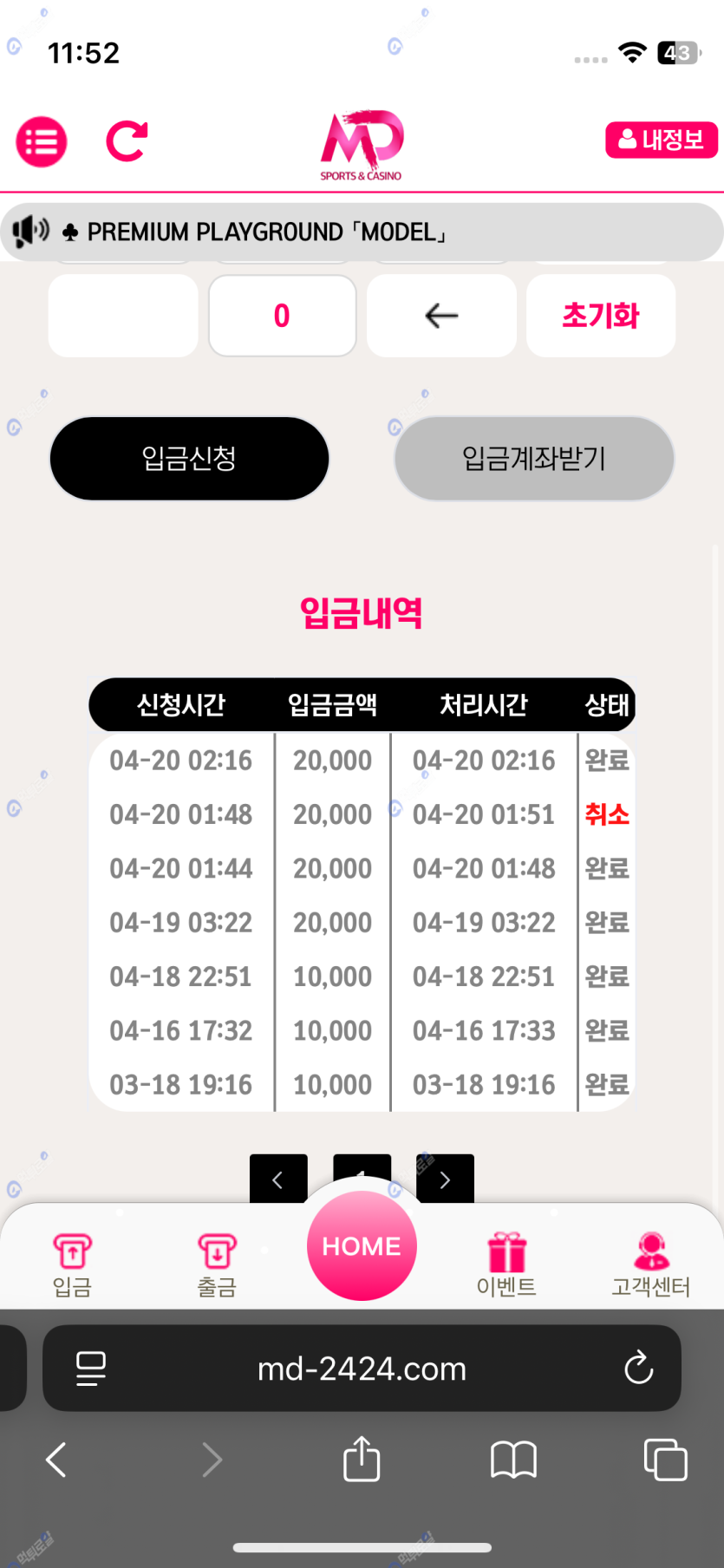Reset amount with 초기화

pyautogui.click(x=600, y=316)
